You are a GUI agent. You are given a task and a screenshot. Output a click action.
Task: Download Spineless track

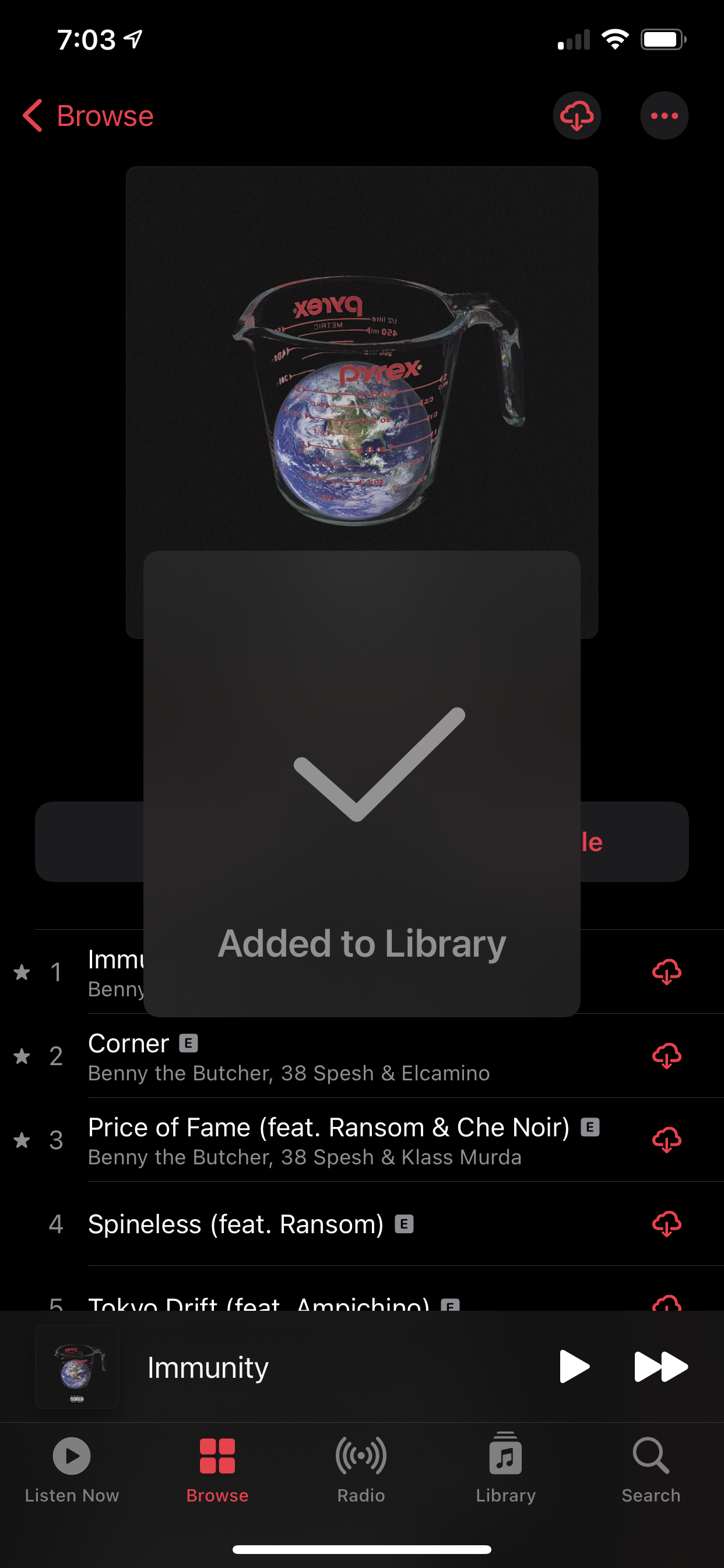pyautogui.click(x=666, y=1224)
